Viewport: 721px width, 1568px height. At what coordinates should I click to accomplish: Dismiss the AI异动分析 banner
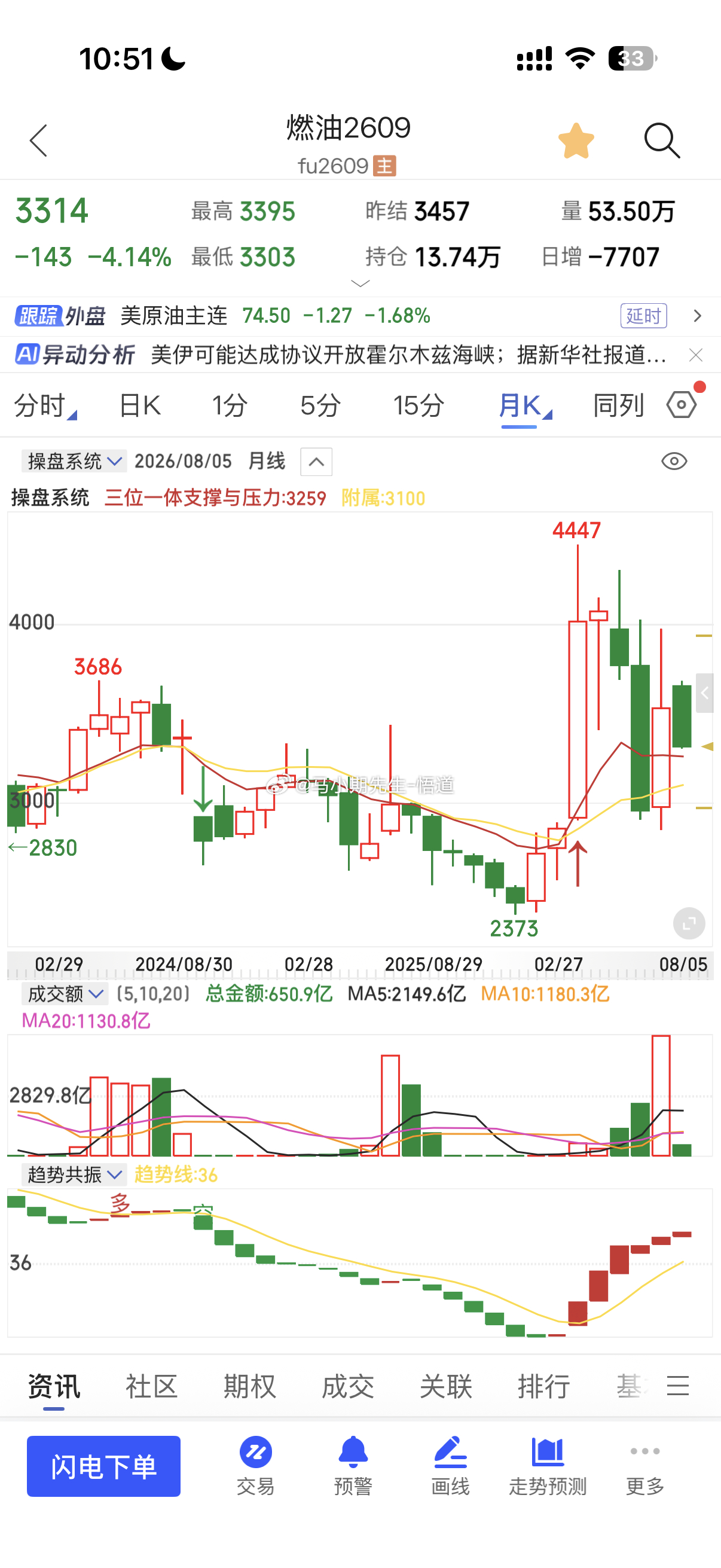[x=696, y=355]
